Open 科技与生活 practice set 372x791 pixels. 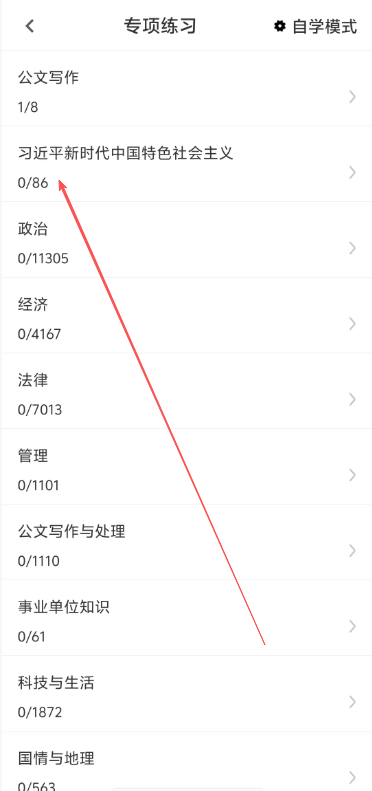[187, 694]
